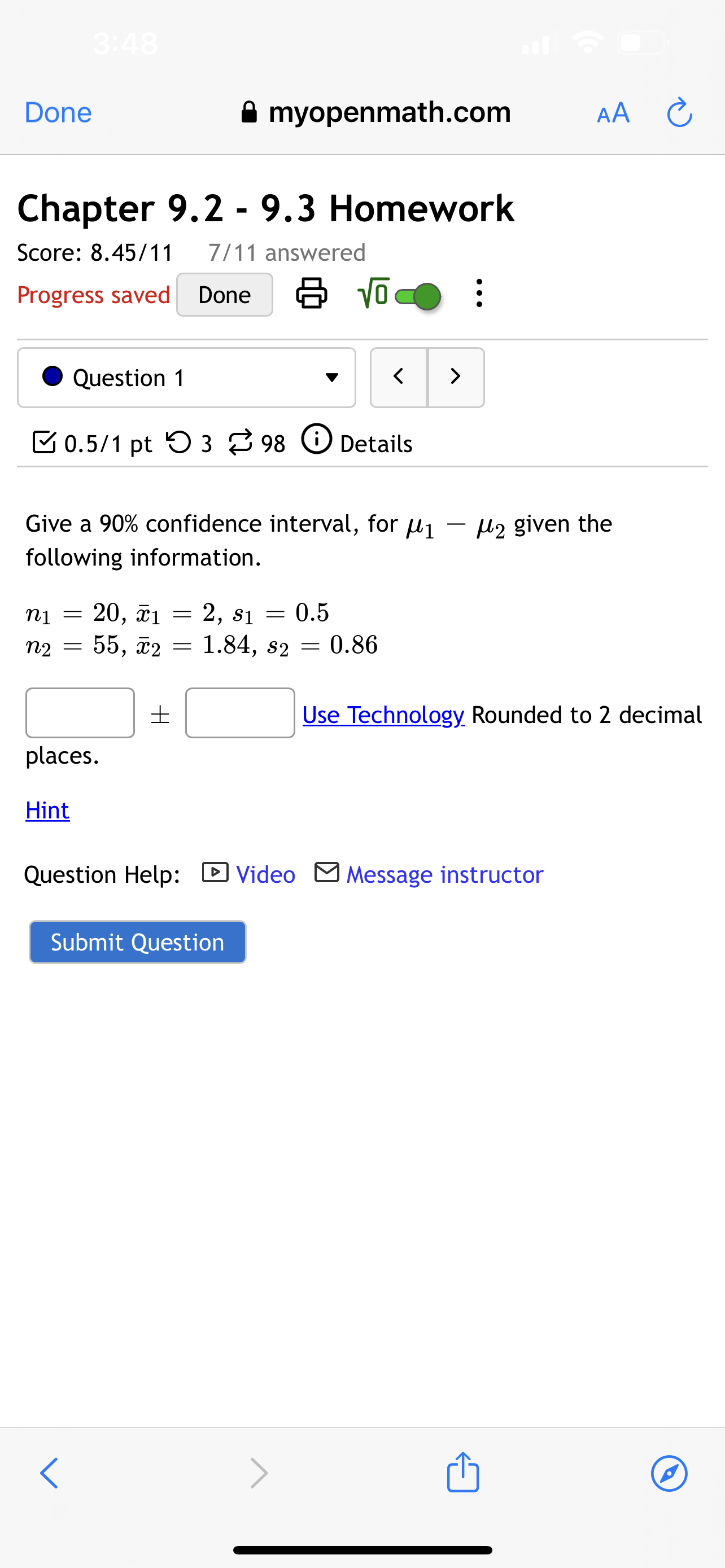Tap the page reload icon
The image size is (725, 1568).
coord(679,112)
